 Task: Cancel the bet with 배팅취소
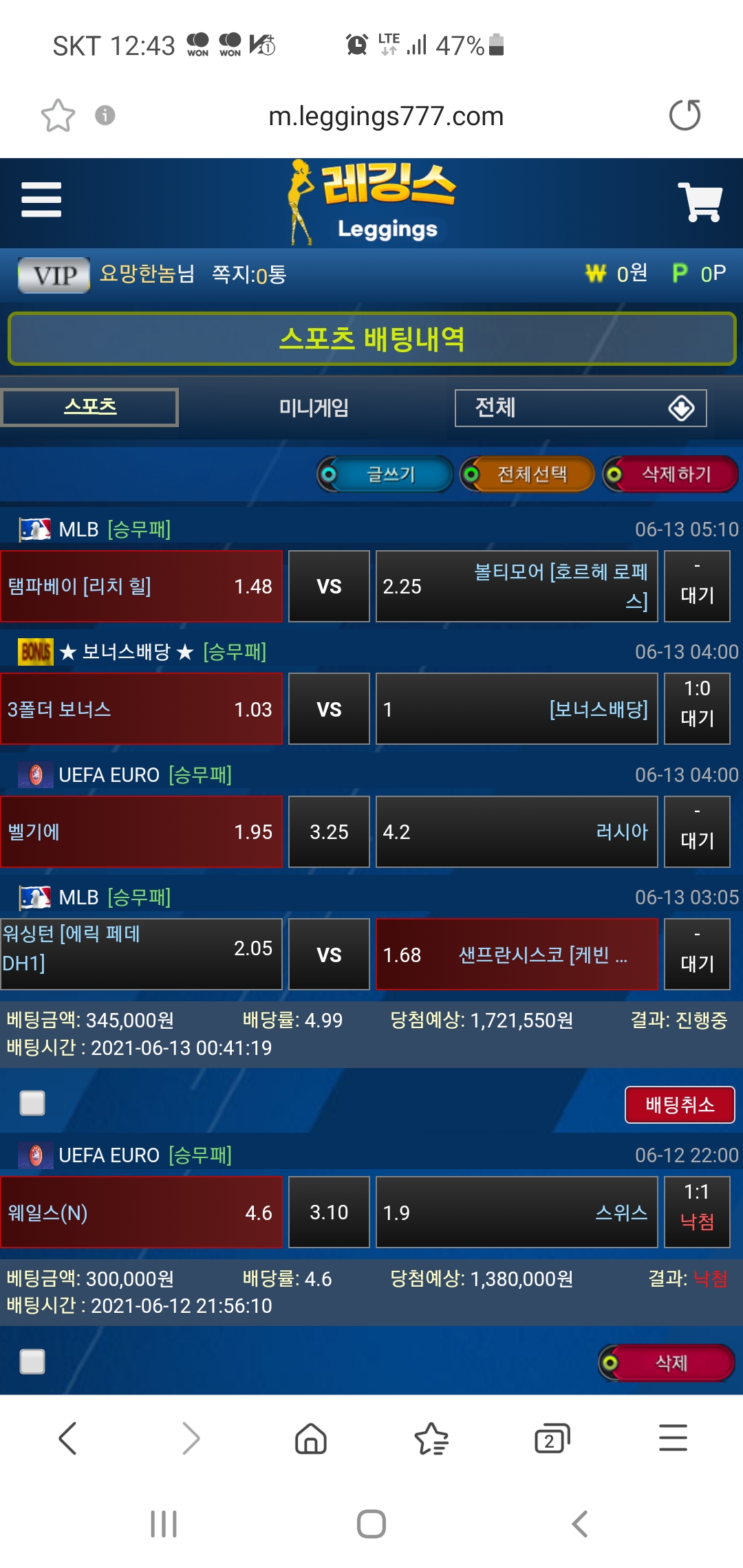coord(680,1104)
